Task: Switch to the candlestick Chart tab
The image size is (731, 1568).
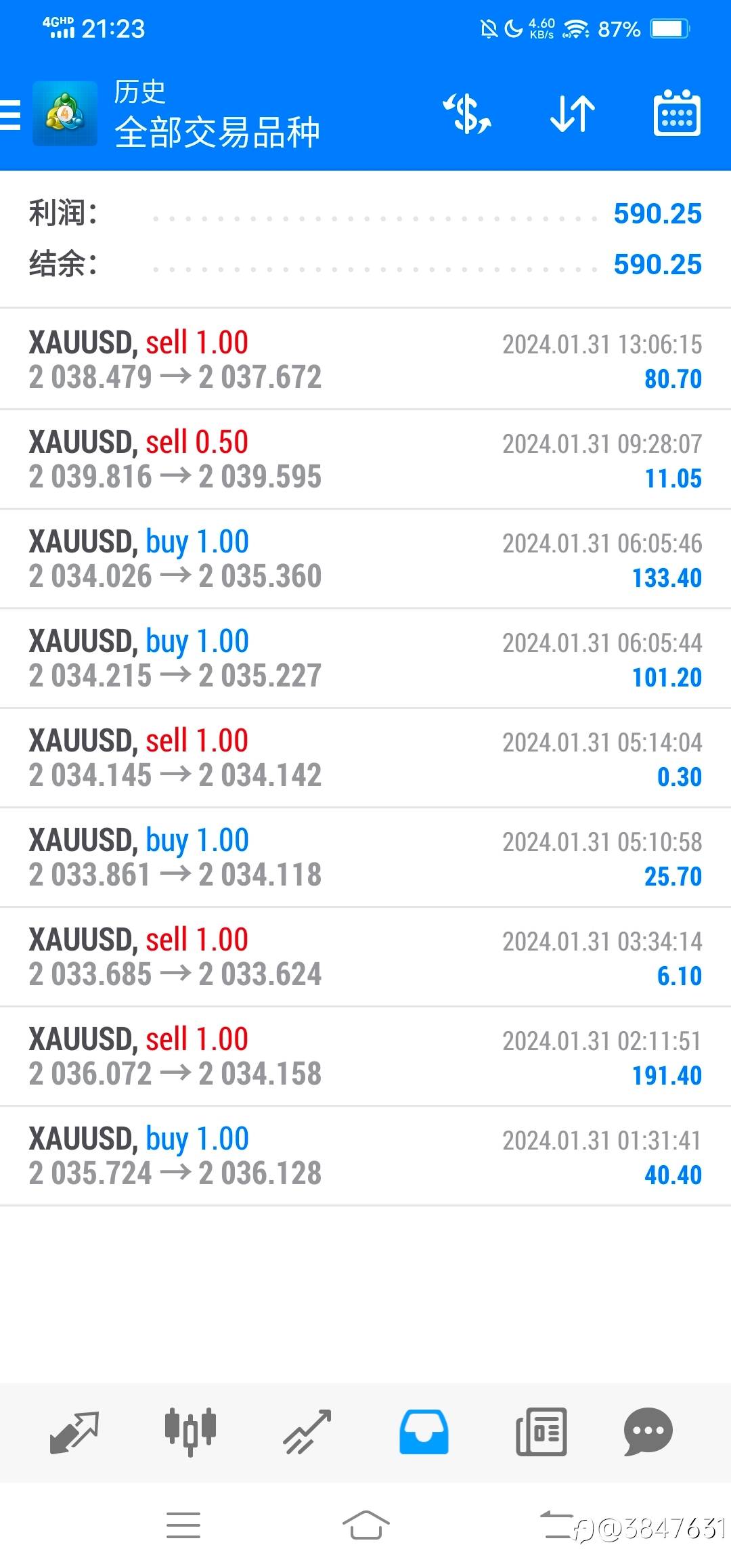Action: tap(190, 1431)
